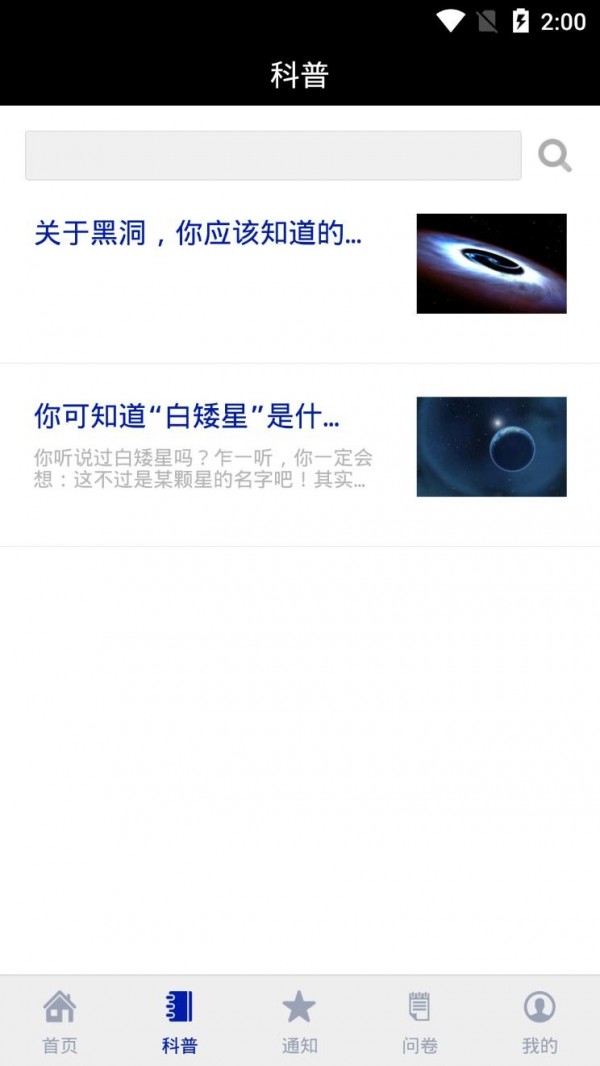600x1066 pixels.
Task: Go to the 通知 tab
Action: 300,1021
